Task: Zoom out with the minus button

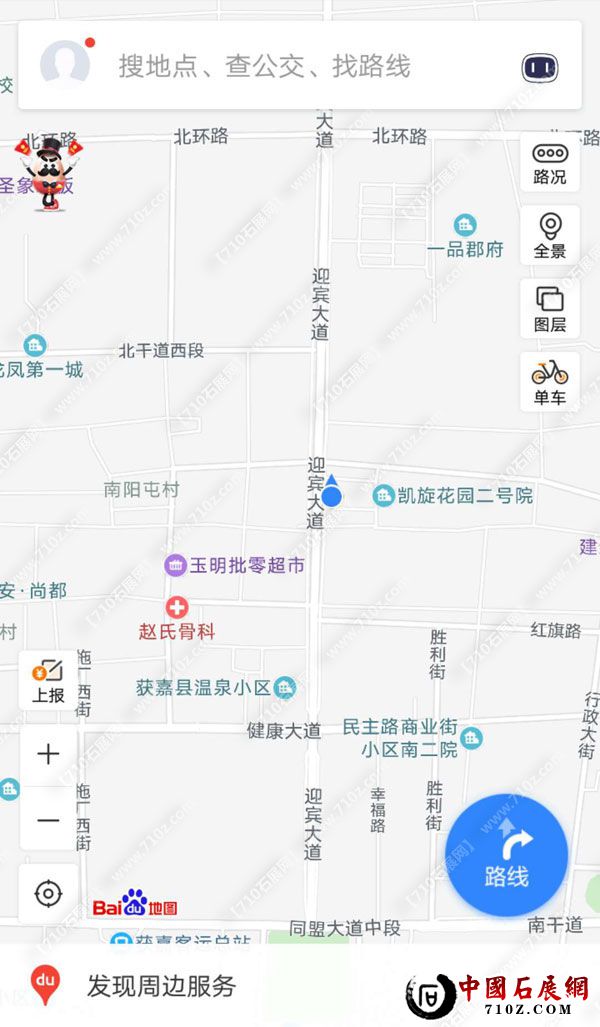Action: click(48, 821)
